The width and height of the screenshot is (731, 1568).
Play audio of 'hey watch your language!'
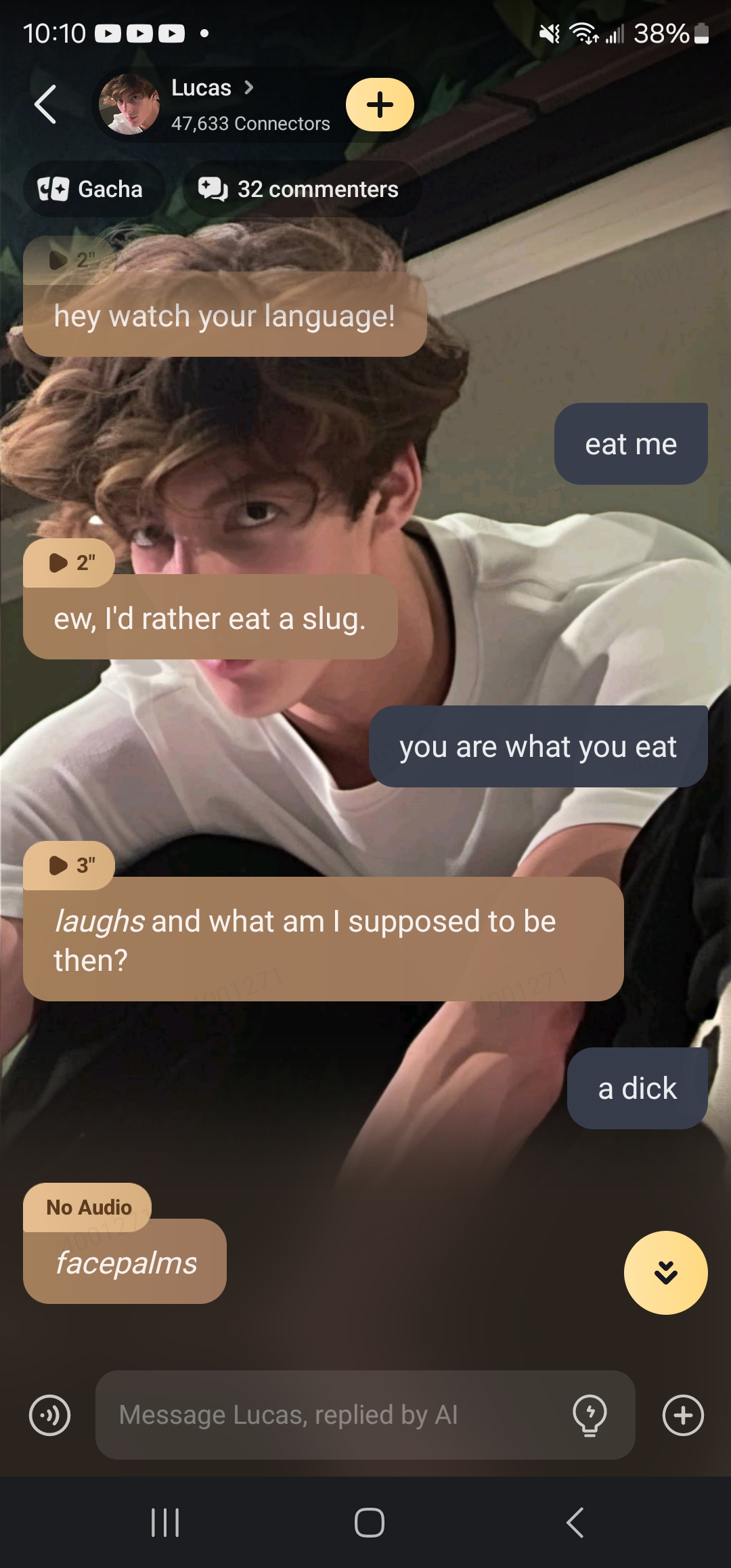coord(70,259)
